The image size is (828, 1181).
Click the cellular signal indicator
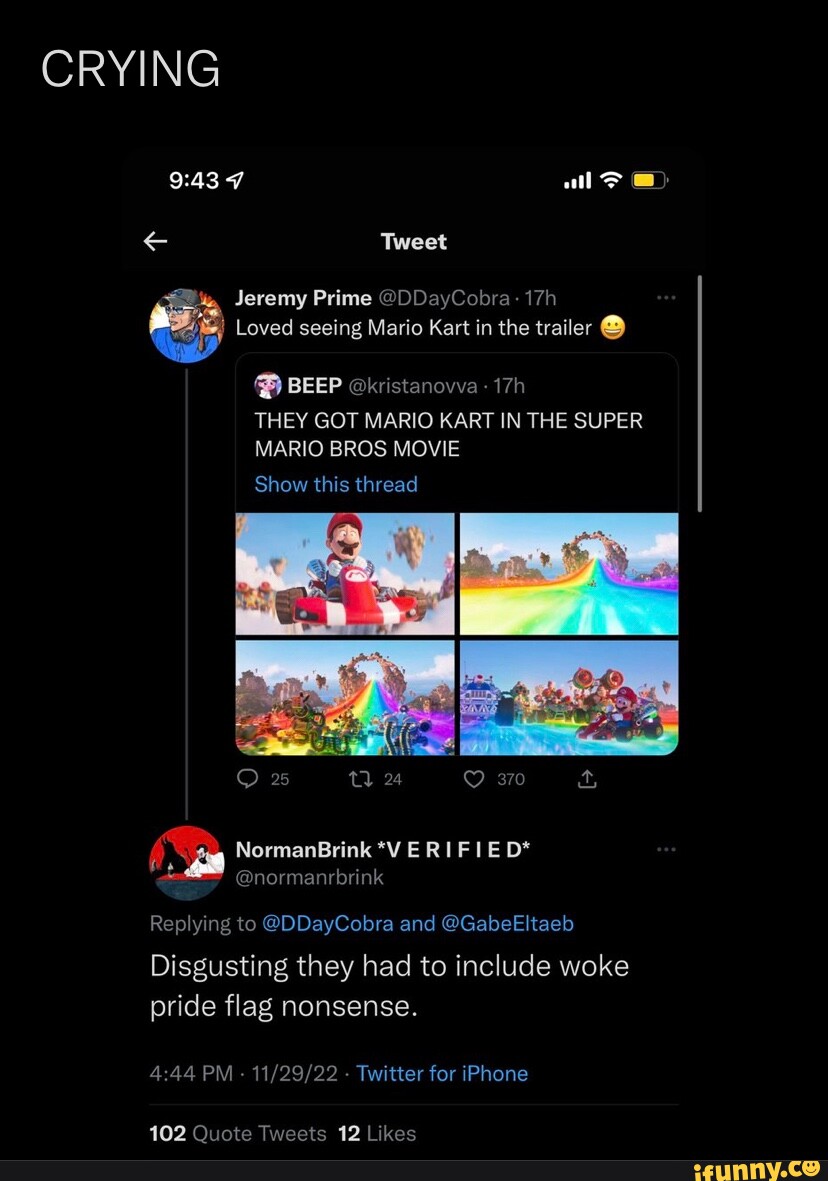[x=577, y=180]
